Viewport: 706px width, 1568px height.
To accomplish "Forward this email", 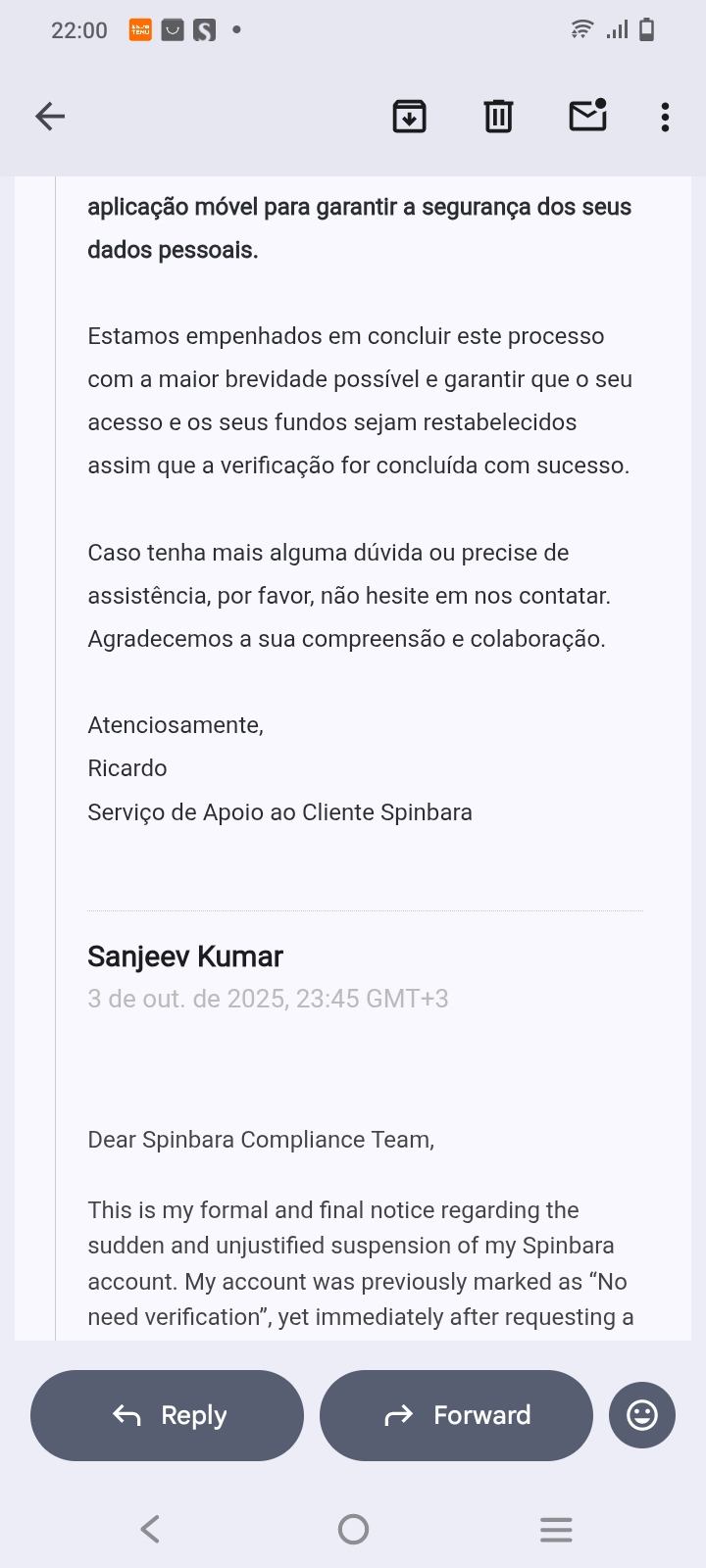I will (456, 1415).
